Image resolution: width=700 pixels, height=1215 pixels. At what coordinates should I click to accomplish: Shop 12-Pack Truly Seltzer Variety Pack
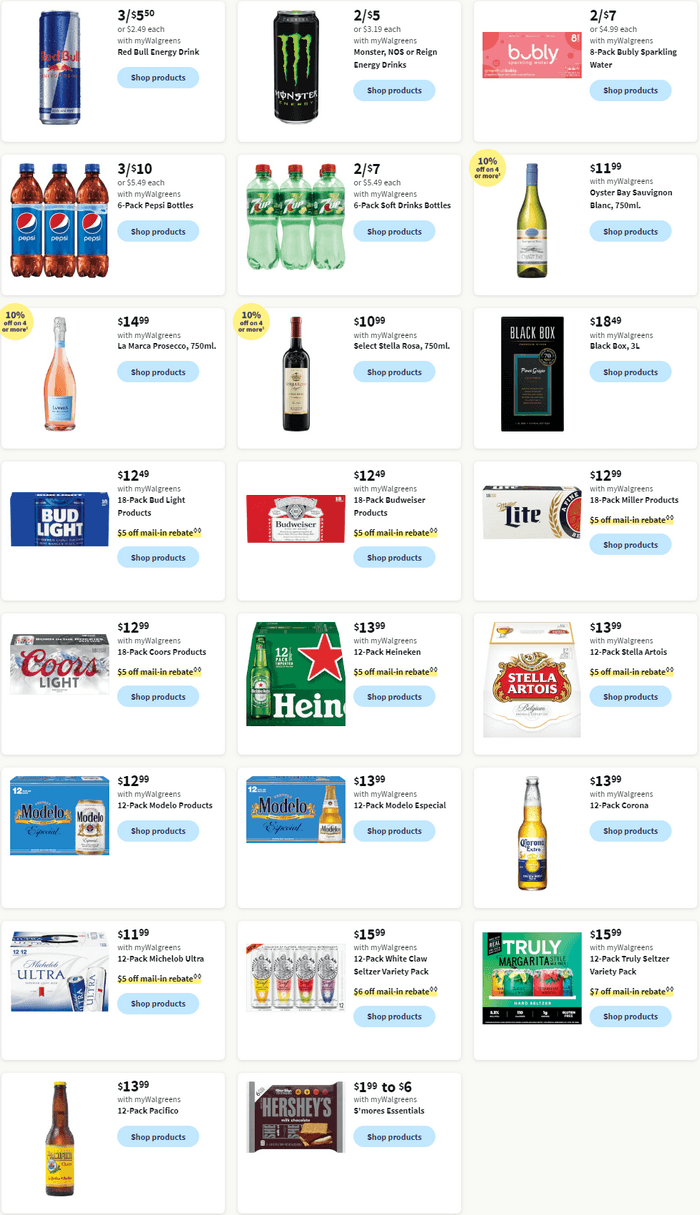pos(630,1017)
